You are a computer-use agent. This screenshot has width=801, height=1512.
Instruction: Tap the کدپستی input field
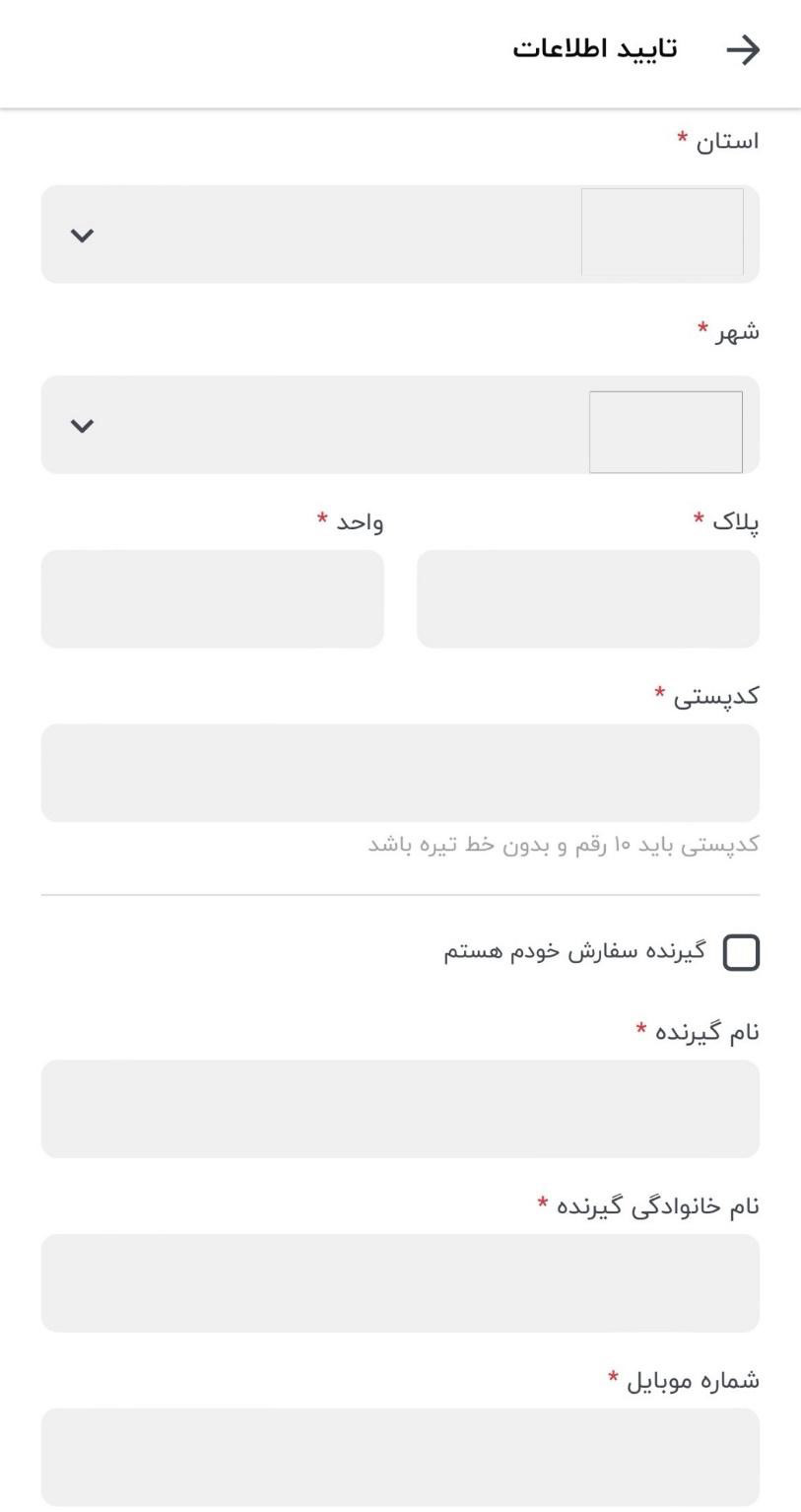click(x=400, y=774)
